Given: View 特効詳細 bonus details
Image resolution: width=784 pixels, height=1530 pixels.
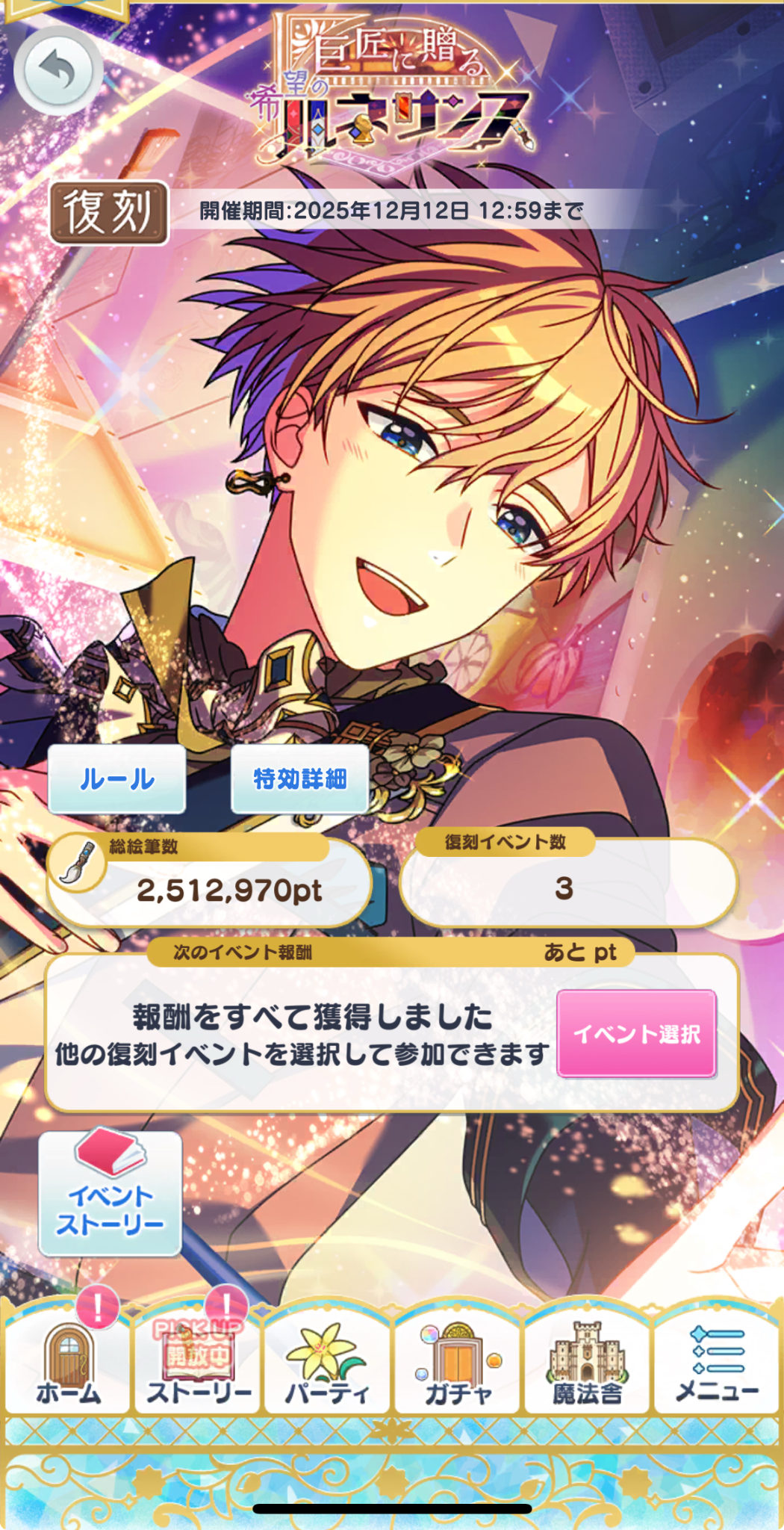Looking at the screenshot, I should (x=299, y=778).
